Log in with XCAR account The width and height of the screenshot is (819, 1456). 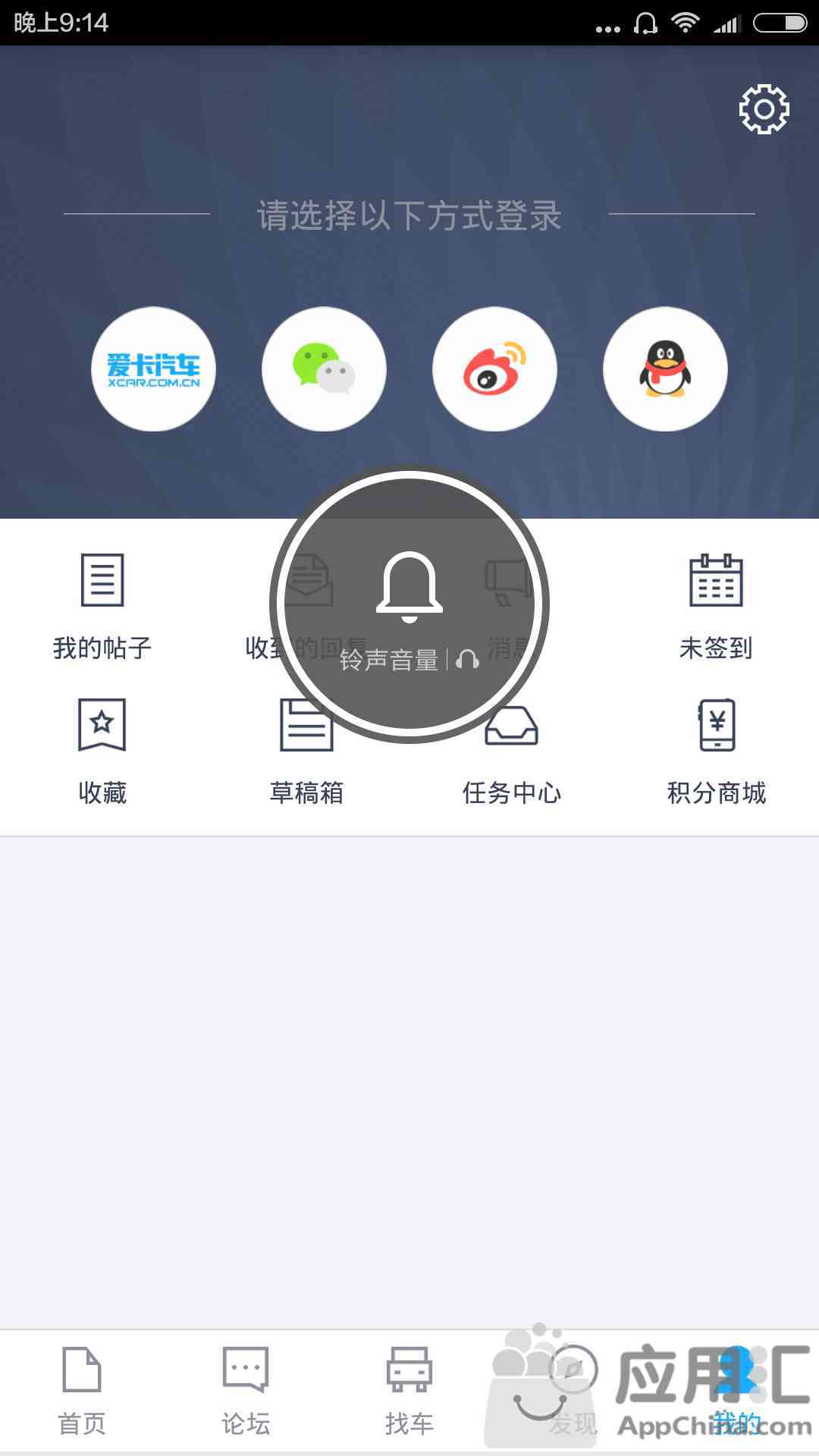(153, 369)
